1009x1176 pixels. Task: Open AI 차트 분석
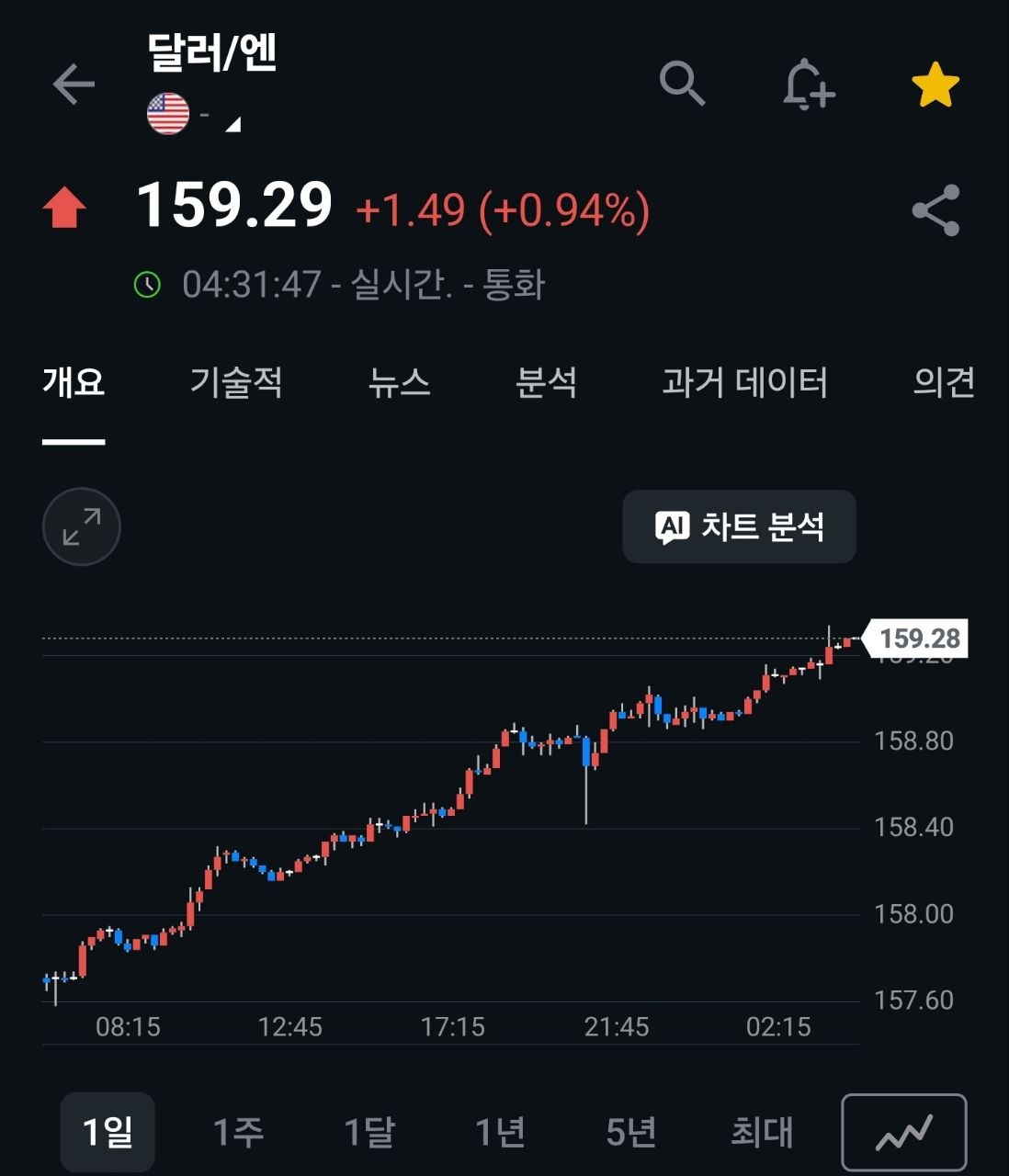click(739, 526)
